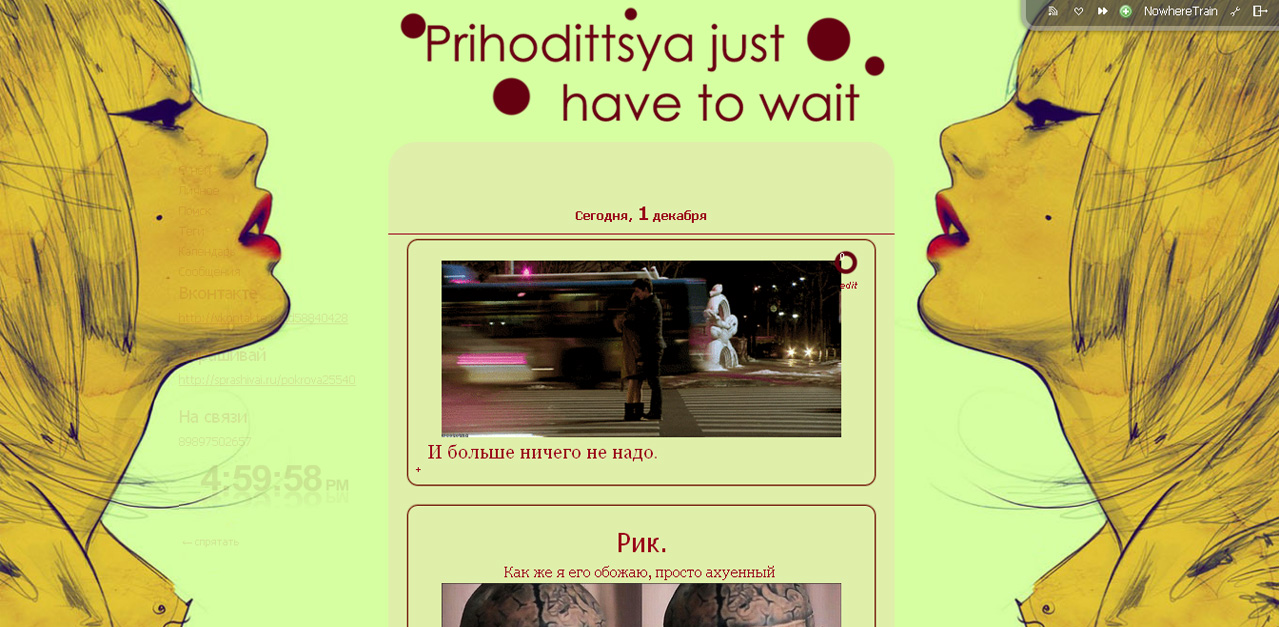Open the post titled Рик.
1279x627 pixels.
[641, 543]
